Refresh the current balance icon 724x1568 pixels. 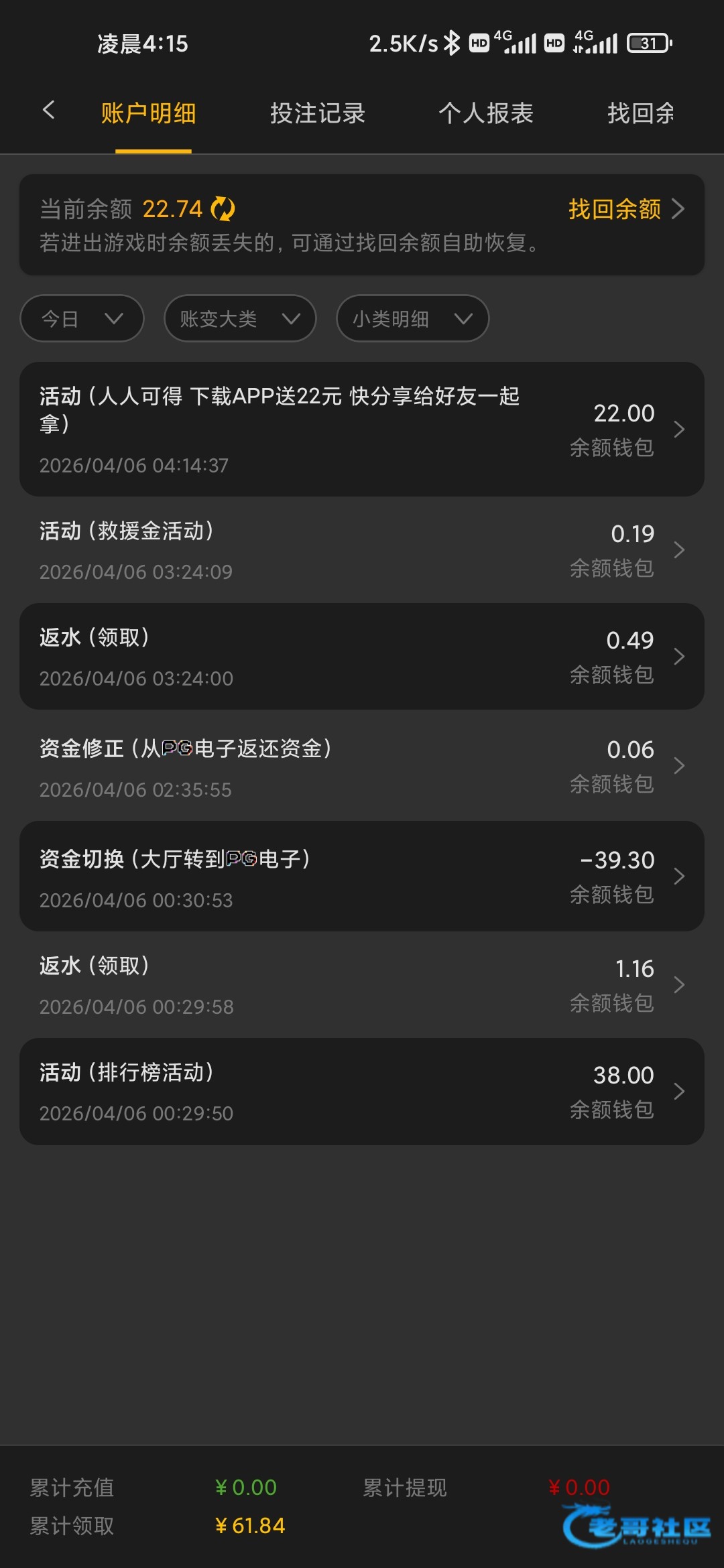tap(223, 209)
